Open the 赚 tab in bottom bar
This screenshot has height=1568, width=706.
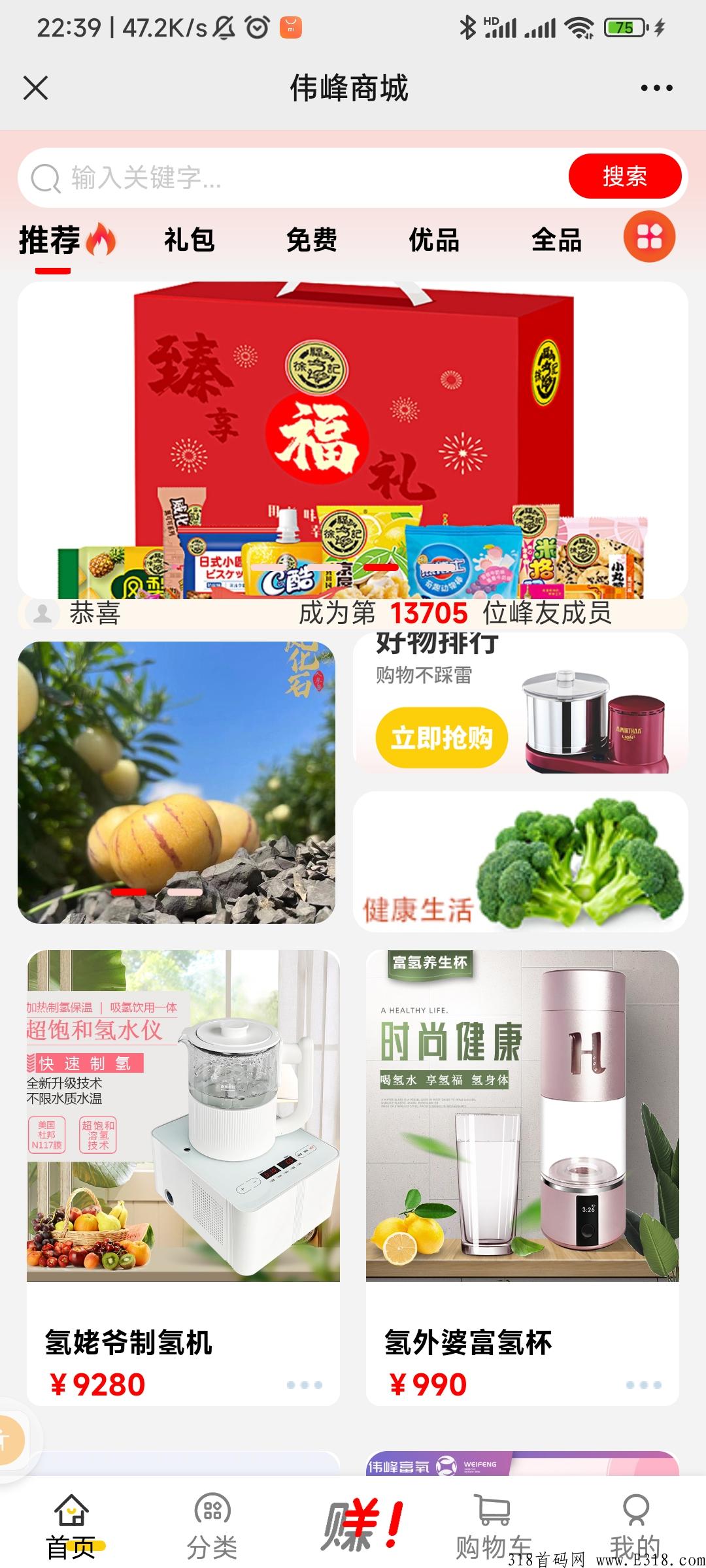tap(361, 1525)
